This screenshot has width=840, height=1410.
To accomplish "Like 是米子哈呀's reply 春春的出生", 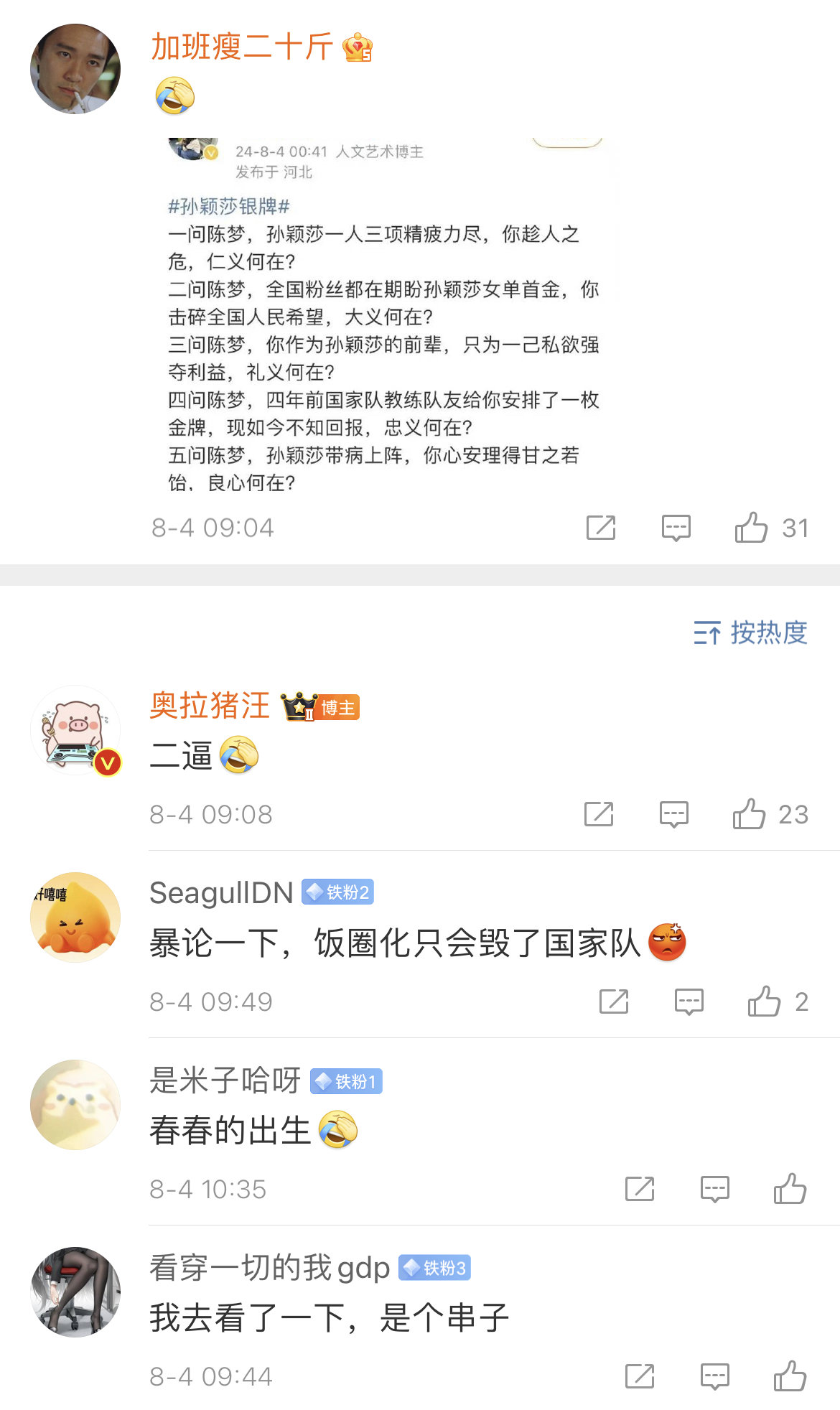I will pyautogui.click(x=790, y=1189).
